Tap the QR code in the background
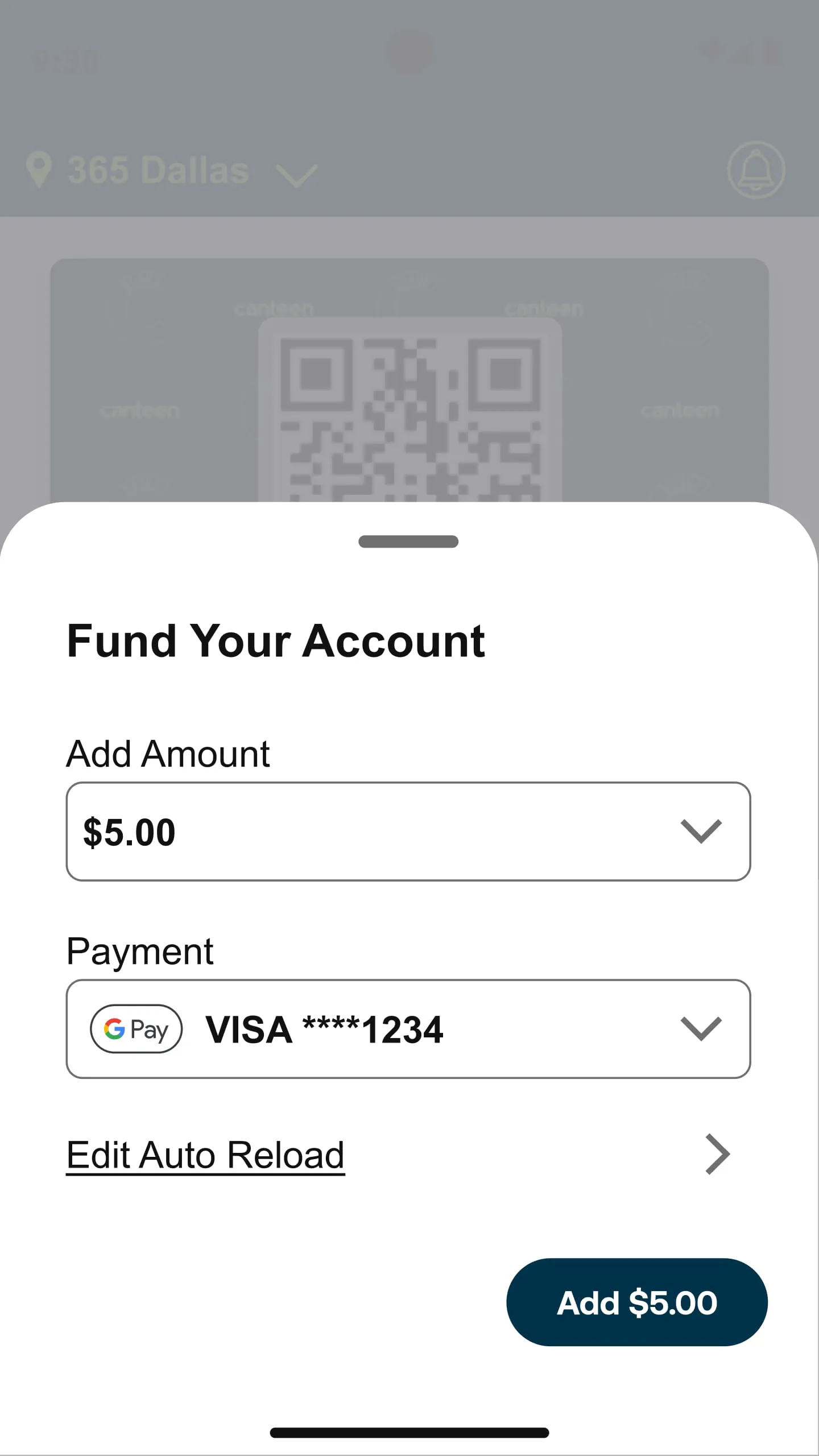Viewport: 819px width, 1456px height. tap(408, 415)
